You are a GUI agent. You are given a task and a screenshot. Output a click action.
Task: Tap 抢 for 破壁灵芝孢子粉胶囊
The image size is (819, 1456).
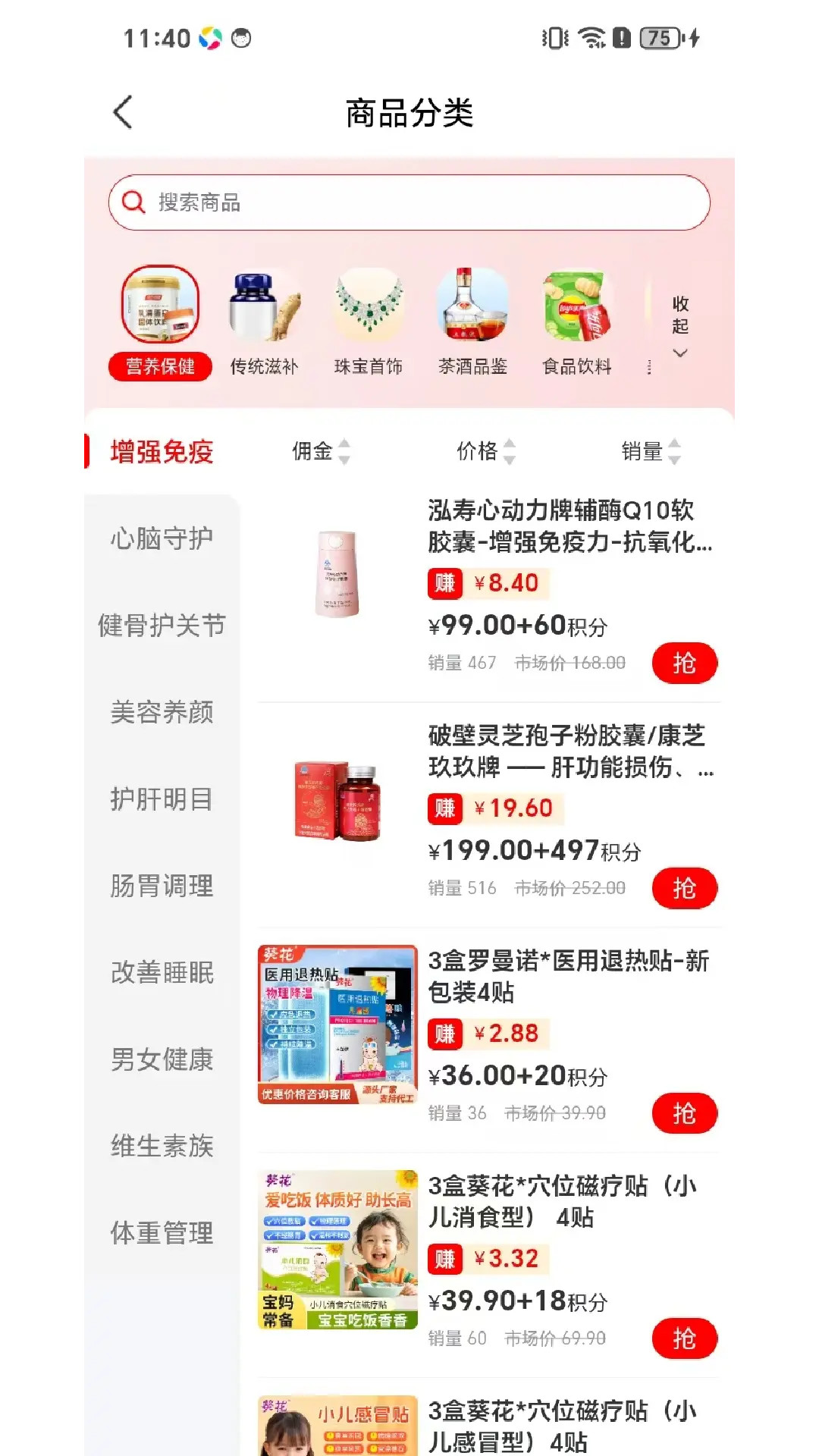coord(684,888)
